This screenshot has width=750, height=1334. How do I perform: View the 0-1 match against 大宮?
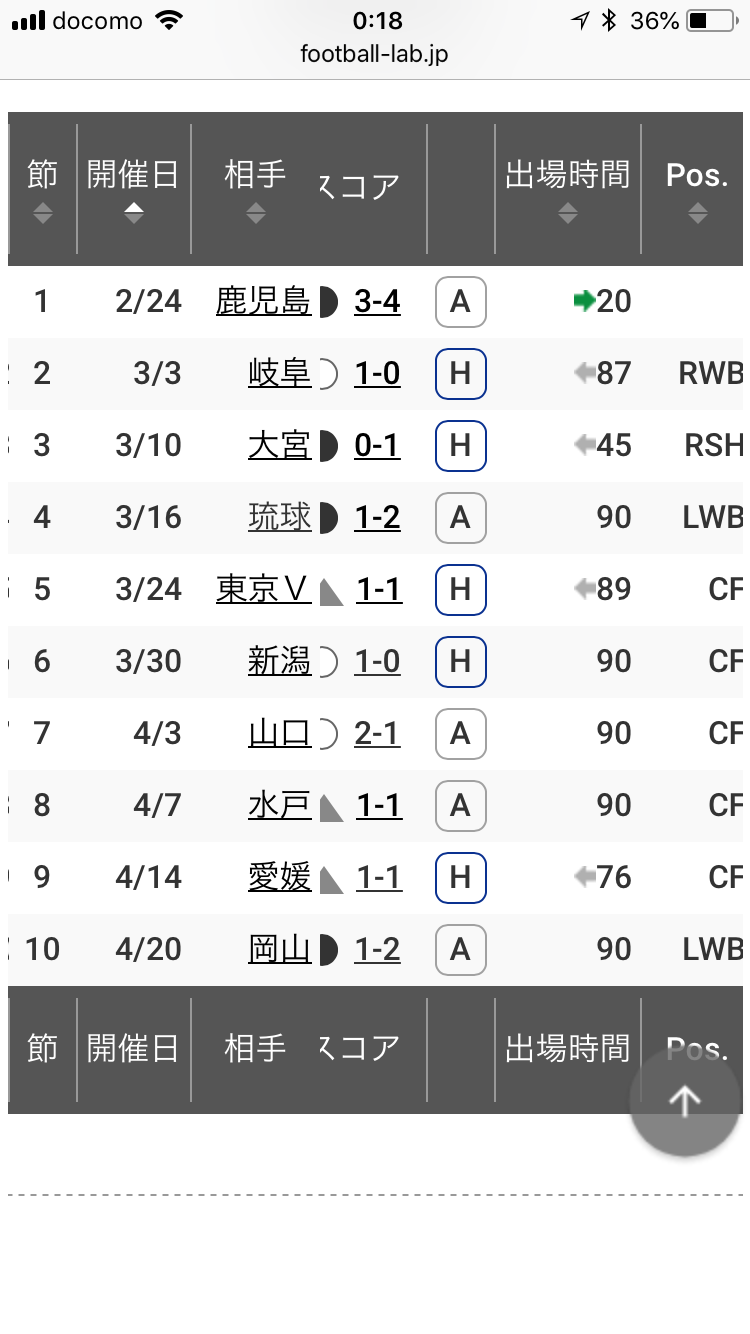pos(377,445)
